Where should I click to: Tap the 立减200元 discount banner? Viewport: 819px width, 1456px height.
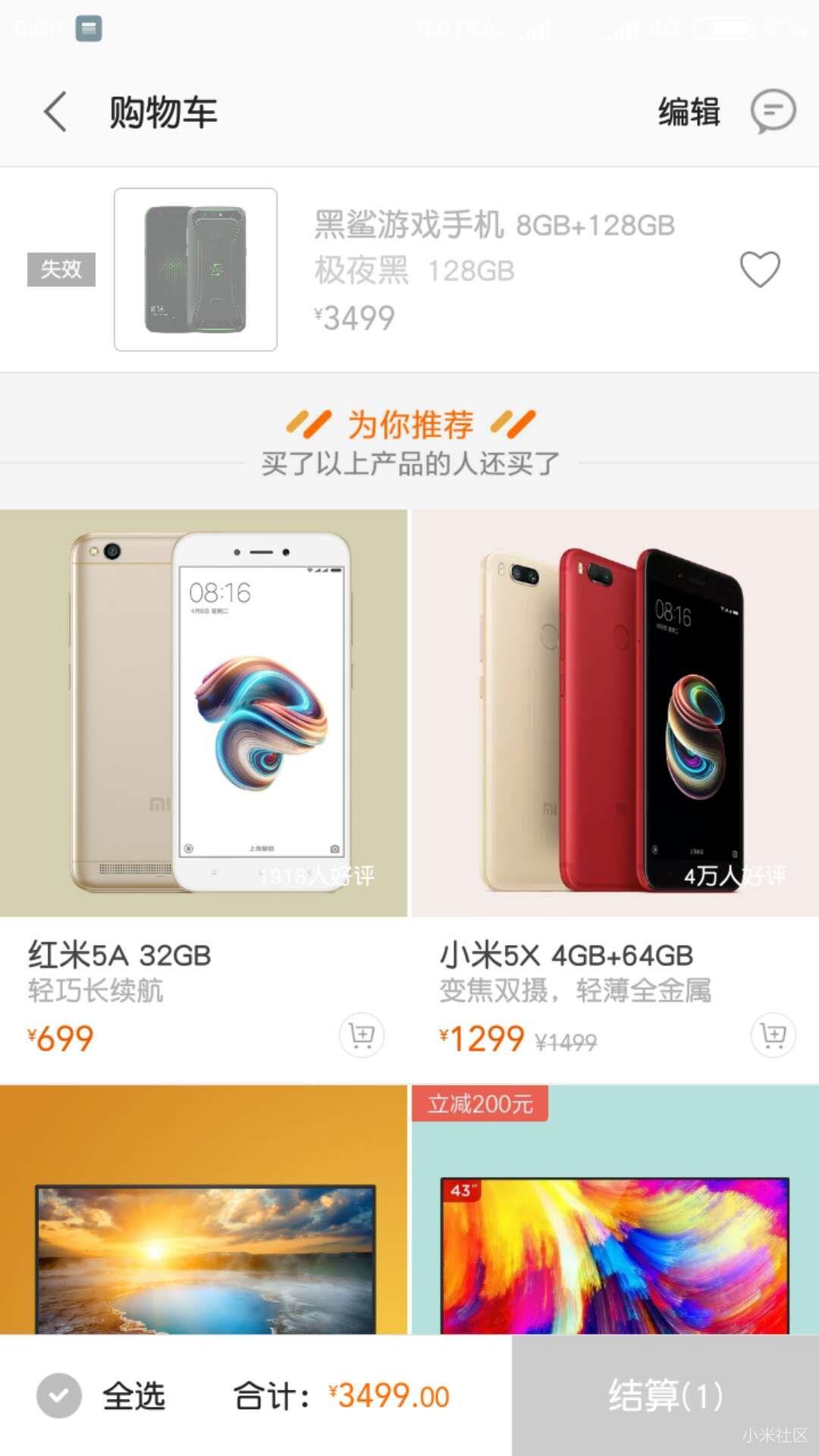(480, 1105)
